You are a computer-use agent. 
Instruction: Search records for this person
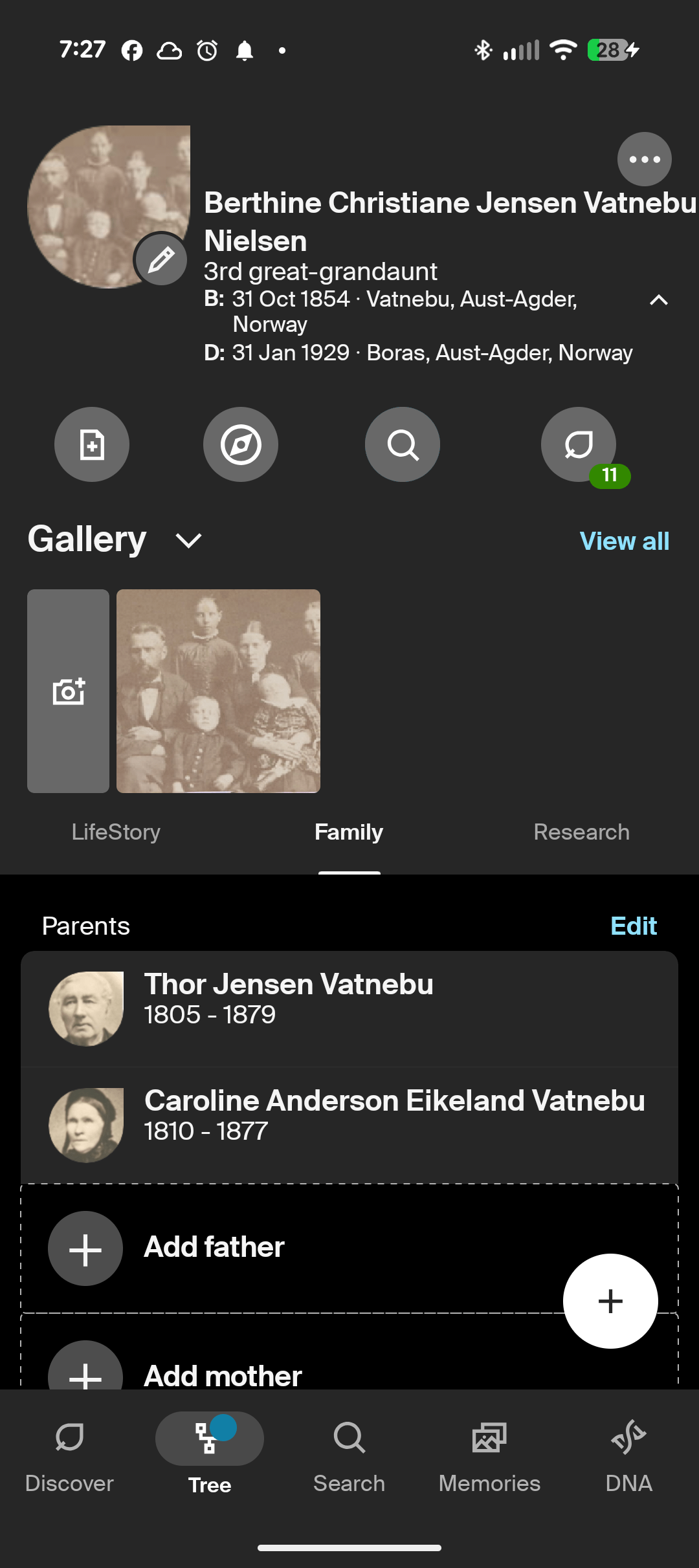tap(403, 444)
